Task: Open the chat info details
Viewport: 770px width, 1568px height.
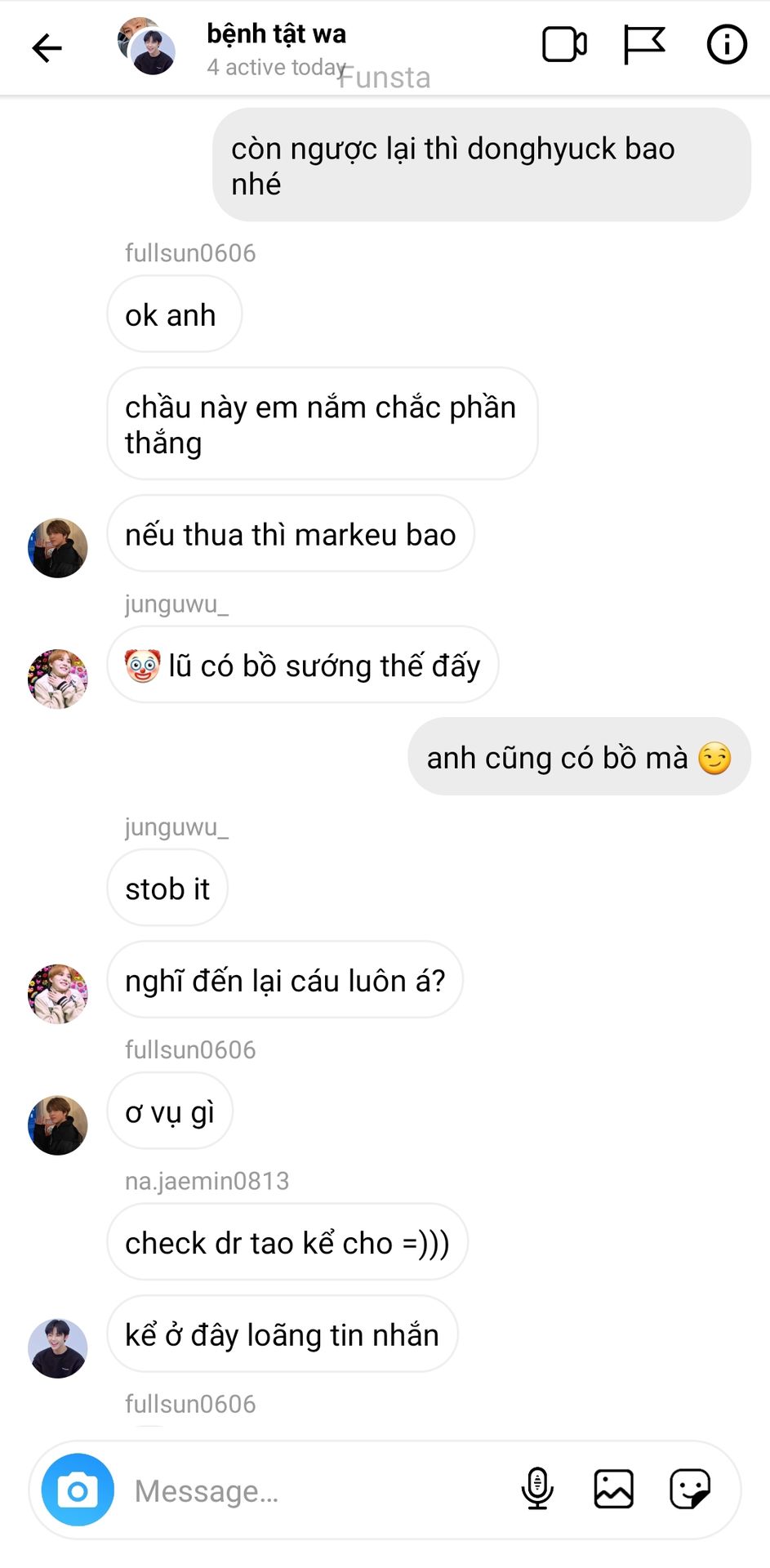Action: [726, 45]
